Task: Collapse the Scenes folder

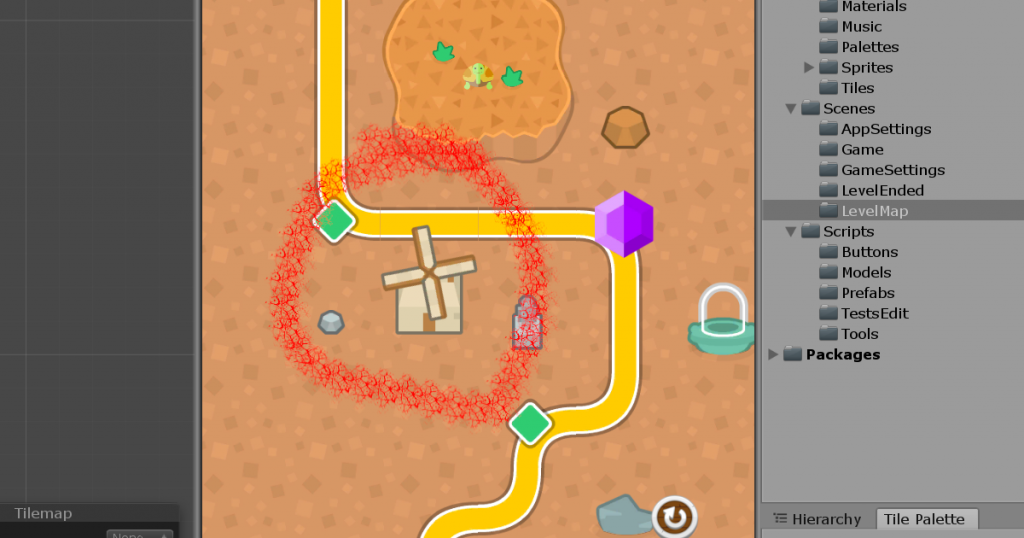Action: (791, 109)
